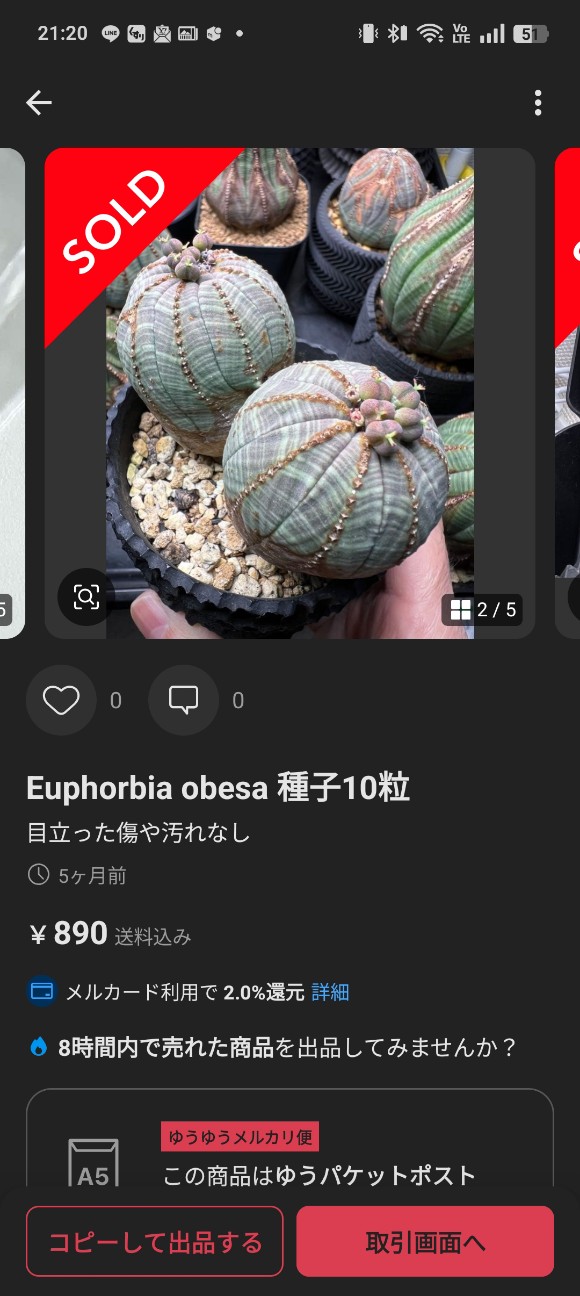Open the three-dot overflow menu

coord(538,102)
